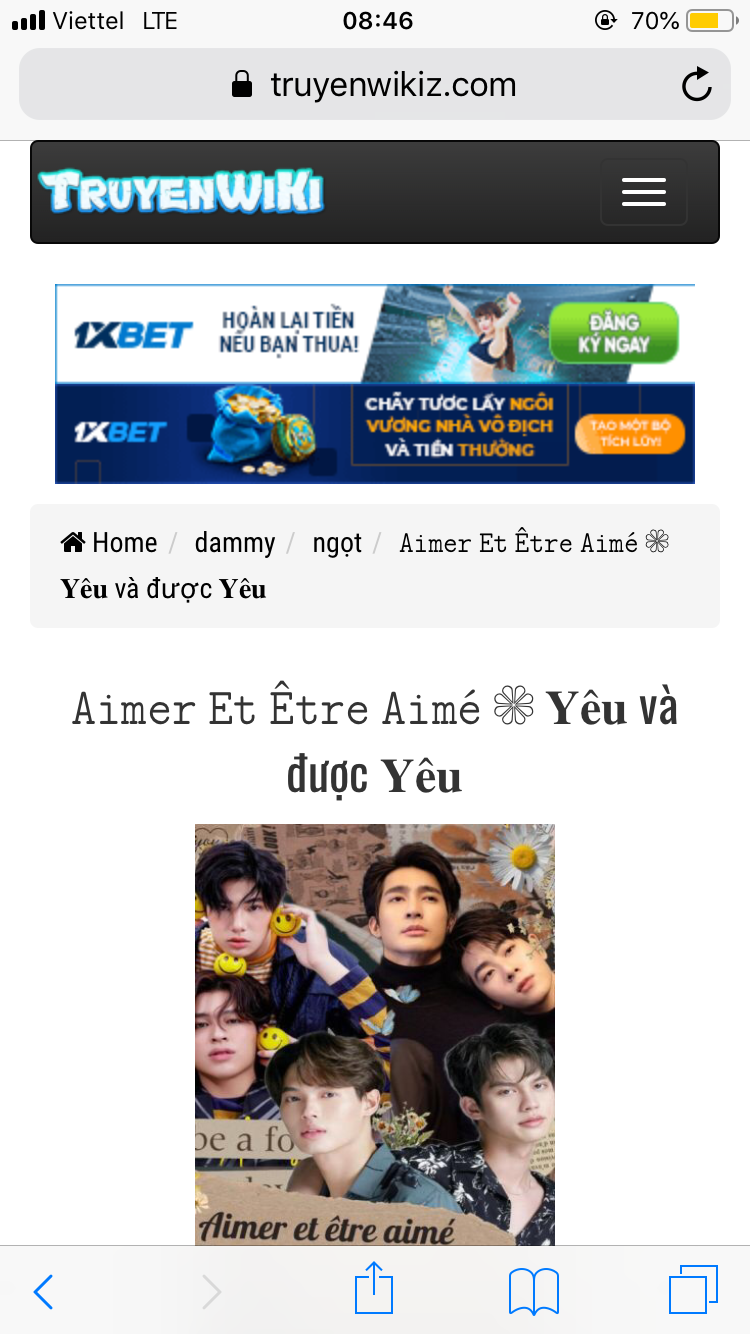Go to the Home breadcrumb link

(x=109, y=543)
